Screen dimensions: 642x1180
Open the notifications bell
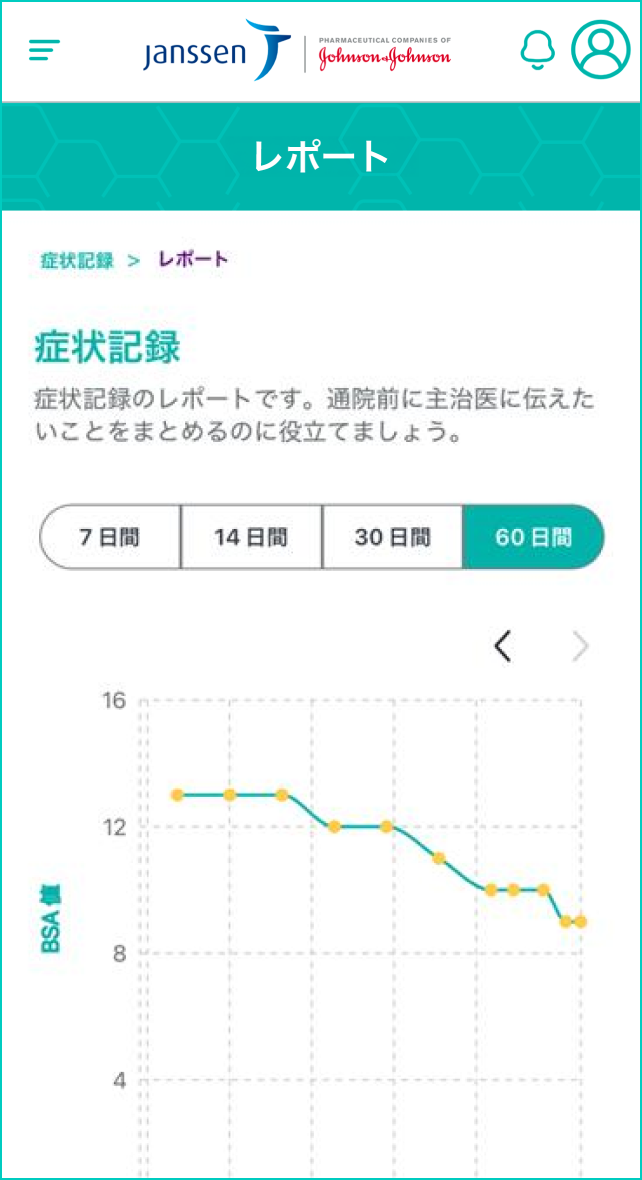[x=538, y=49]
